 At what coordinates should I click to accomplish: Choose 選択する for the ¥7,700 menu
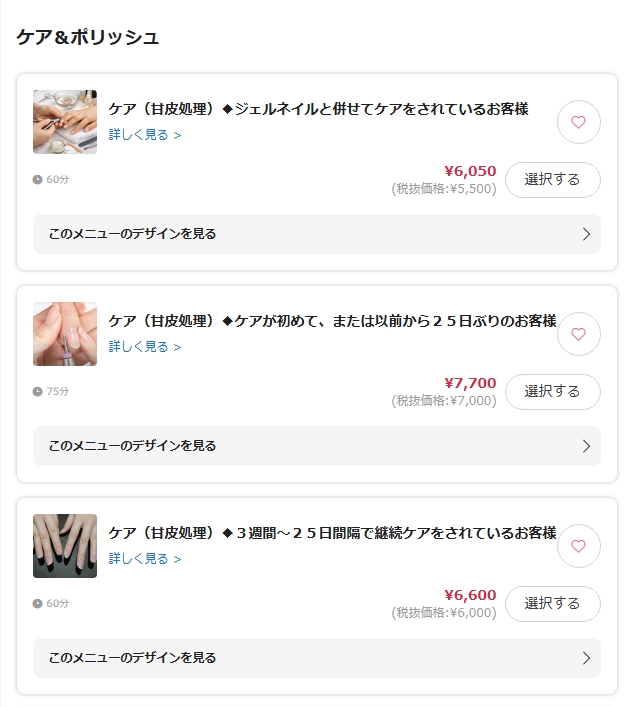click(x=552, y=392)
